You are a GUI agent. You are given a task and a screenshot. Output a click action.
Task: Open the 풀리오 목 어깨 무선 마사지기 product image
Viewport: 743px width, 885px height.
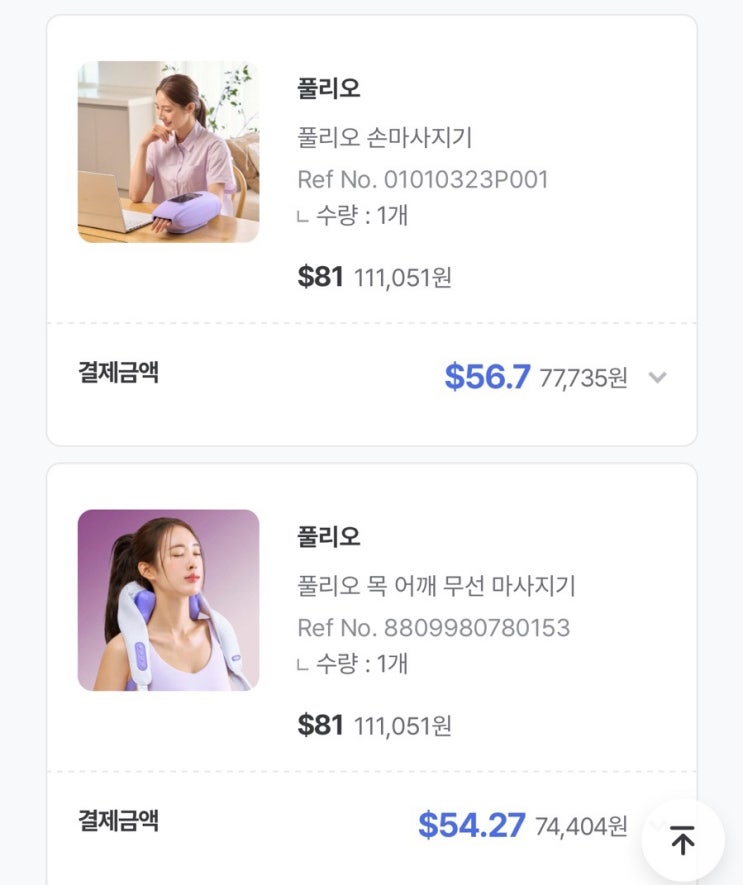(168, 600)
